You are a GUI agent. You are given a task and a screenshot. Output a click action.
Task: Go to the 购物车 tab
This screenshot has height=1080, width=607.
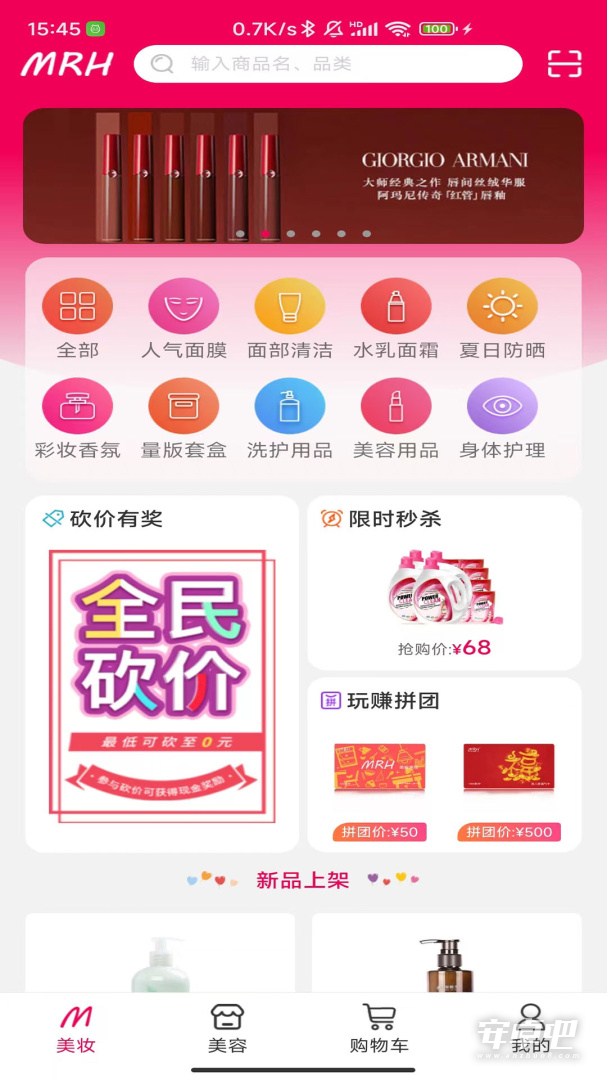pyautogui.click(x=379, y=1028)
